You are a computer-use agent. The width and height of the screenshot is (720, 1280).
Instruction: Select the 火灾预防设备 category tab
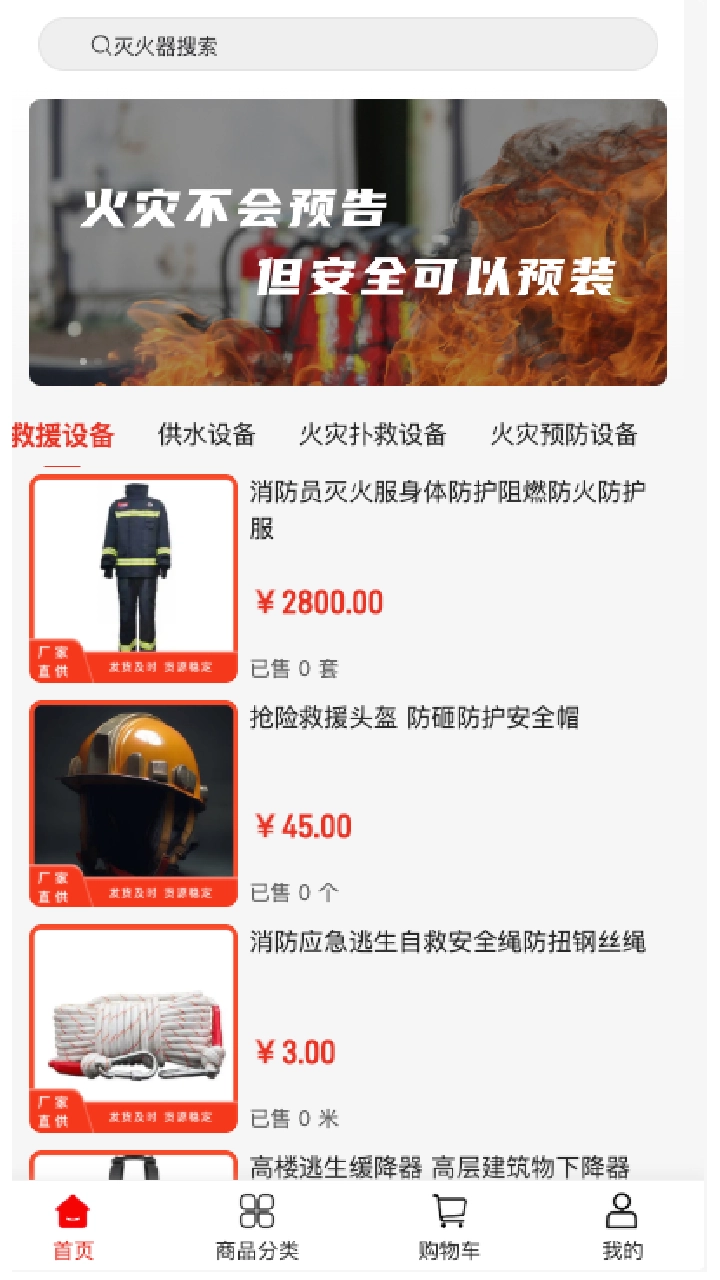565,435
